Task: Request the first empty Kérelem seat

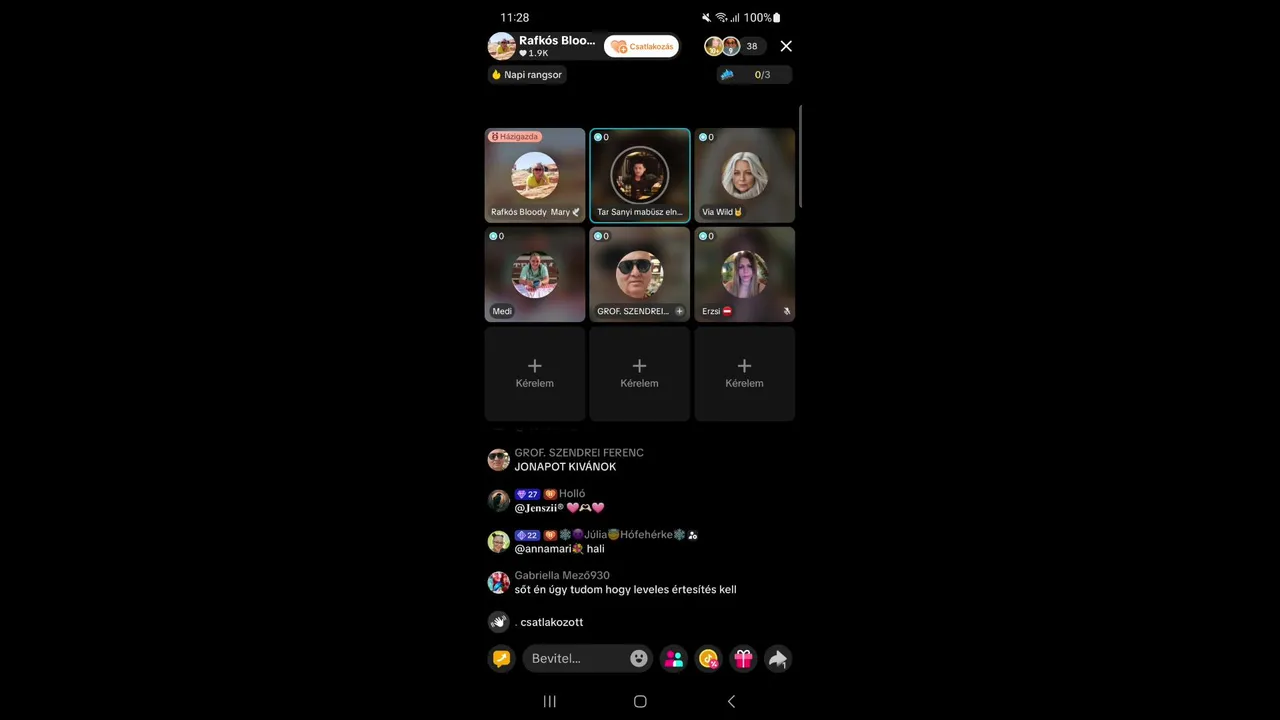Action: pos(535,373)
